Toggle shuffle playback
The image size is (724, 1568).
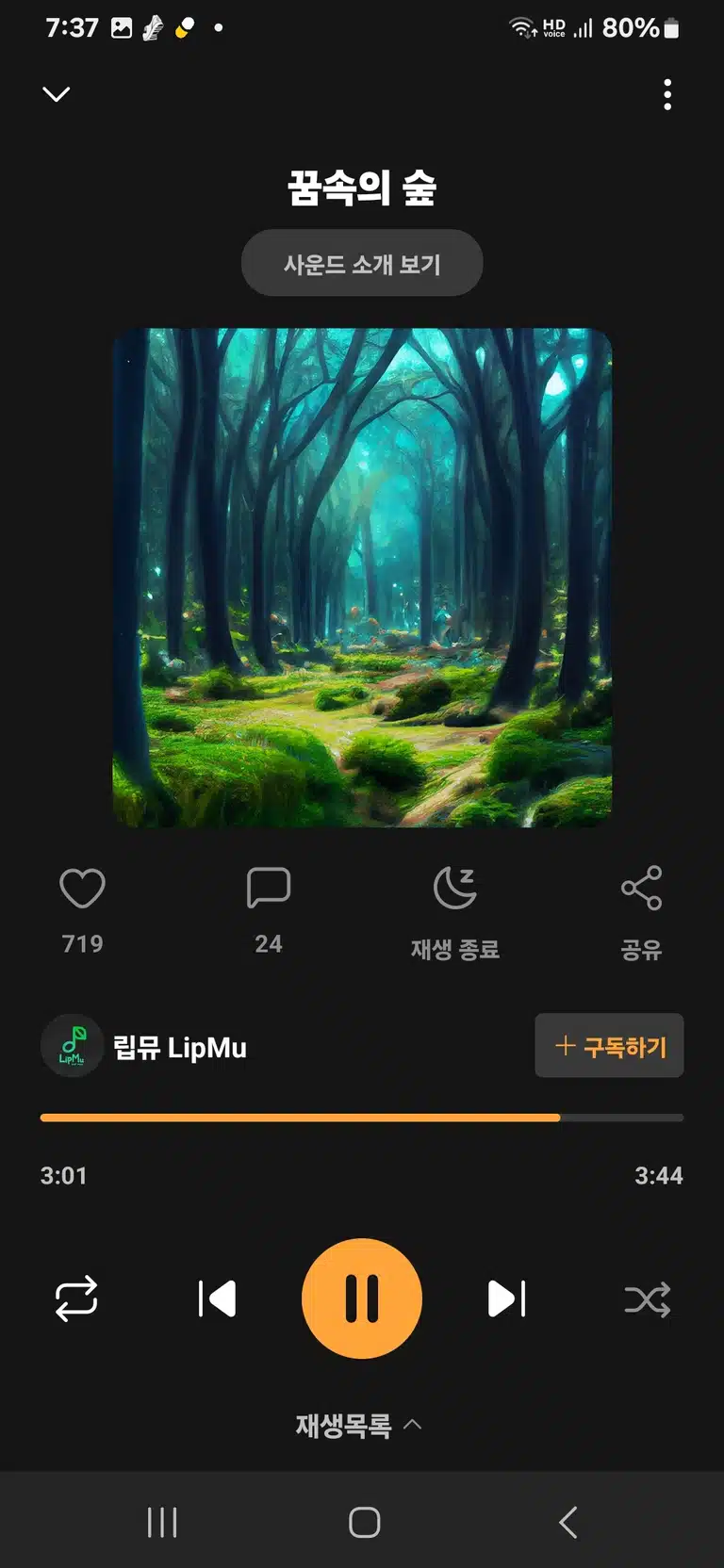(x=648, y=1299)
